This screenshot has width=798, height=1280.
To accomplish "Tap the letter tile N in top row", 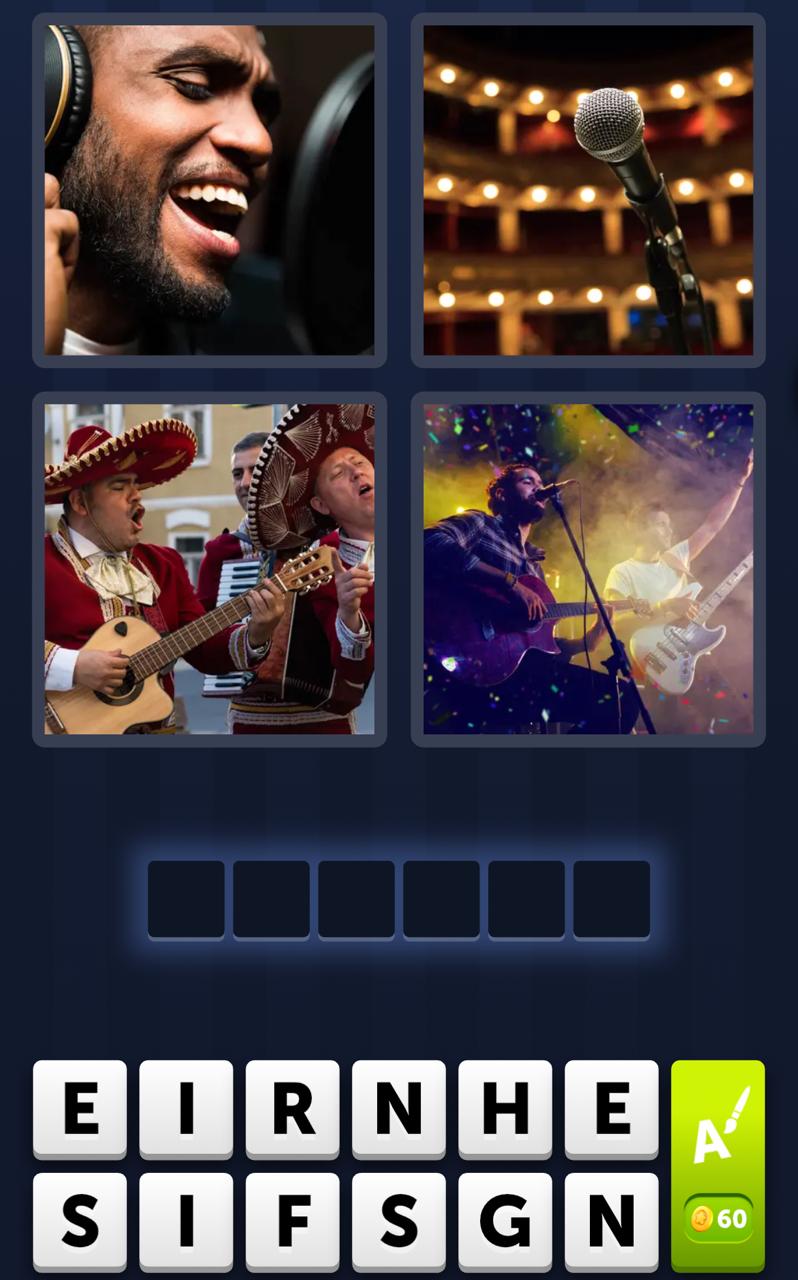I will click(400, 1110).
